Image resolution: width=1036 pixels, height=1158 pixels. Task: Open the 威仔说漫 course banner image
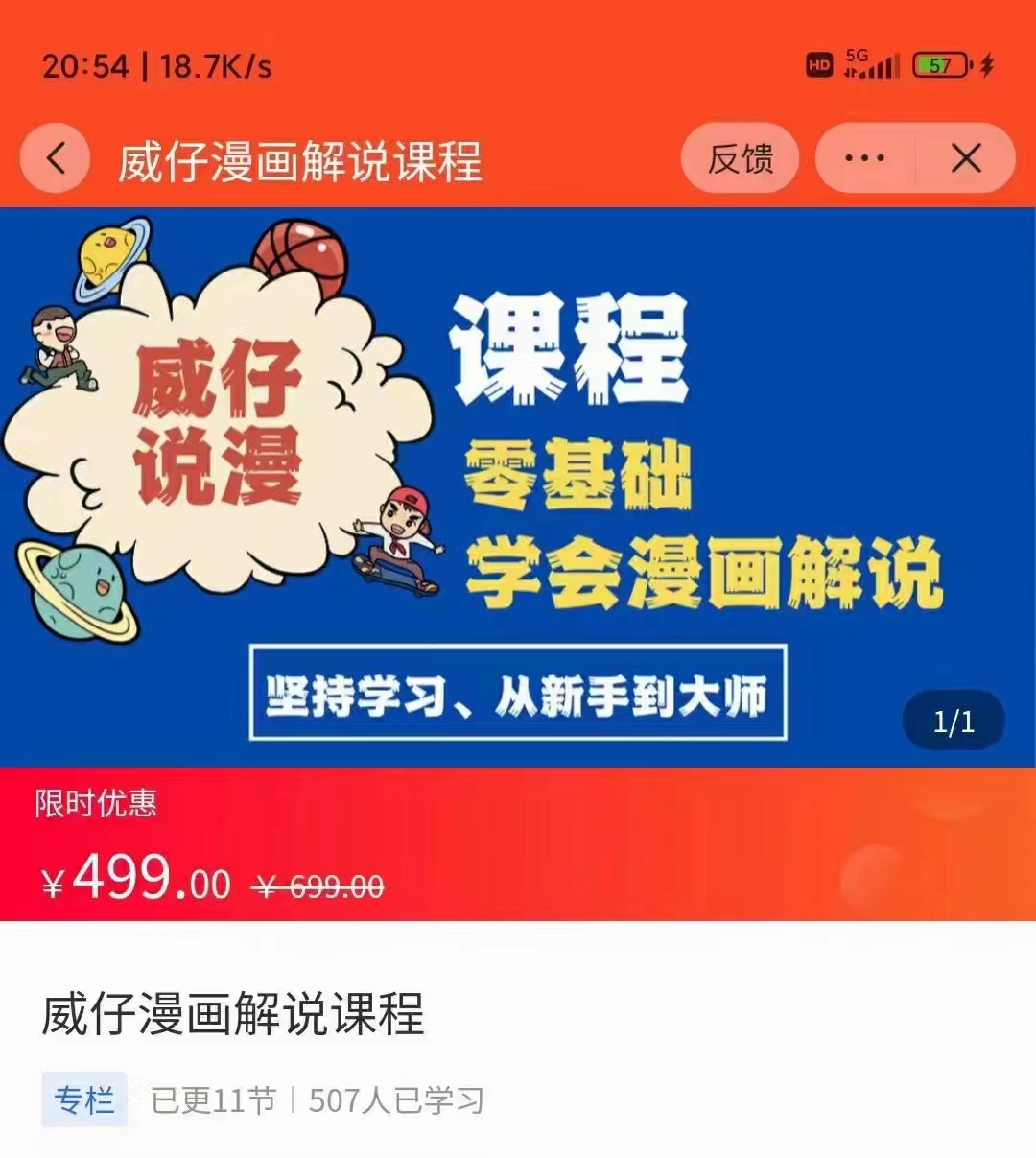click(x=518, y=487)
